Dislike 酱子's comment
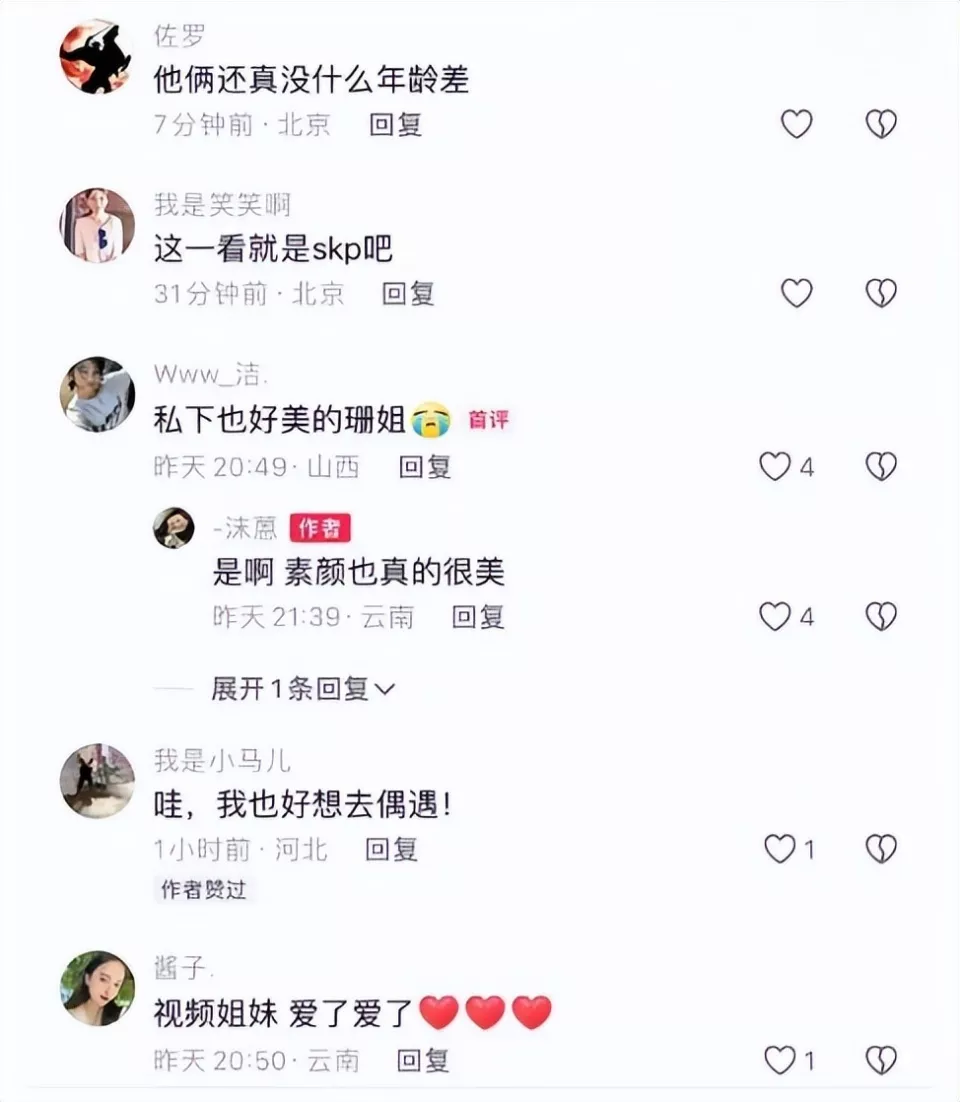This screenshot has width=960, height=1102. [880, 1060]
